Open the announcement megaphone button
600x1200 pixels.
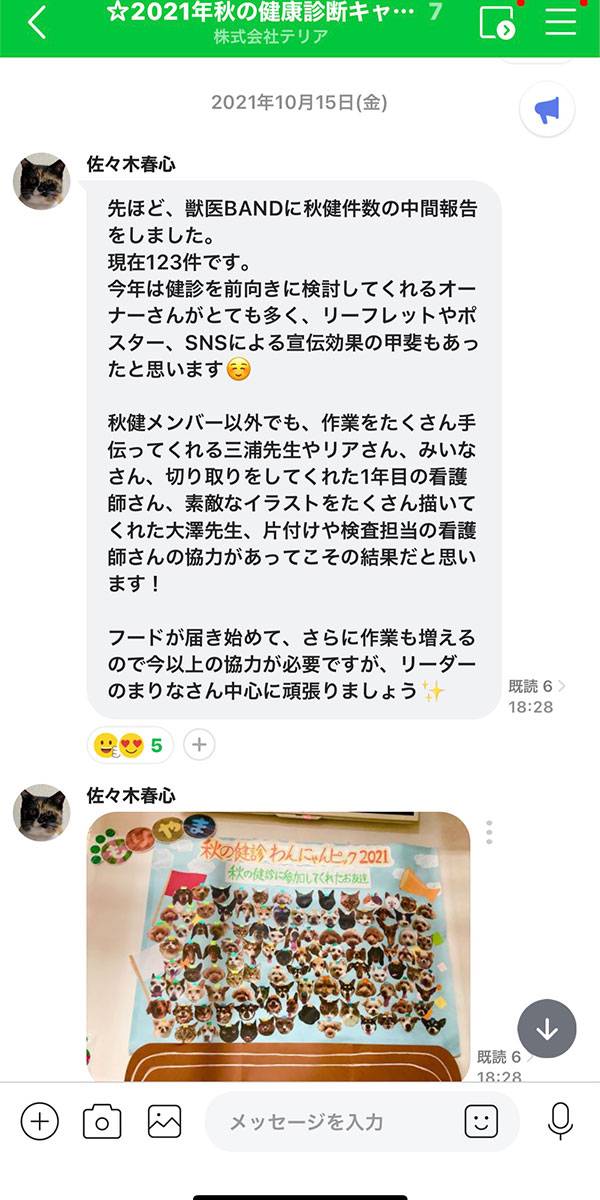tap(547, 112)
